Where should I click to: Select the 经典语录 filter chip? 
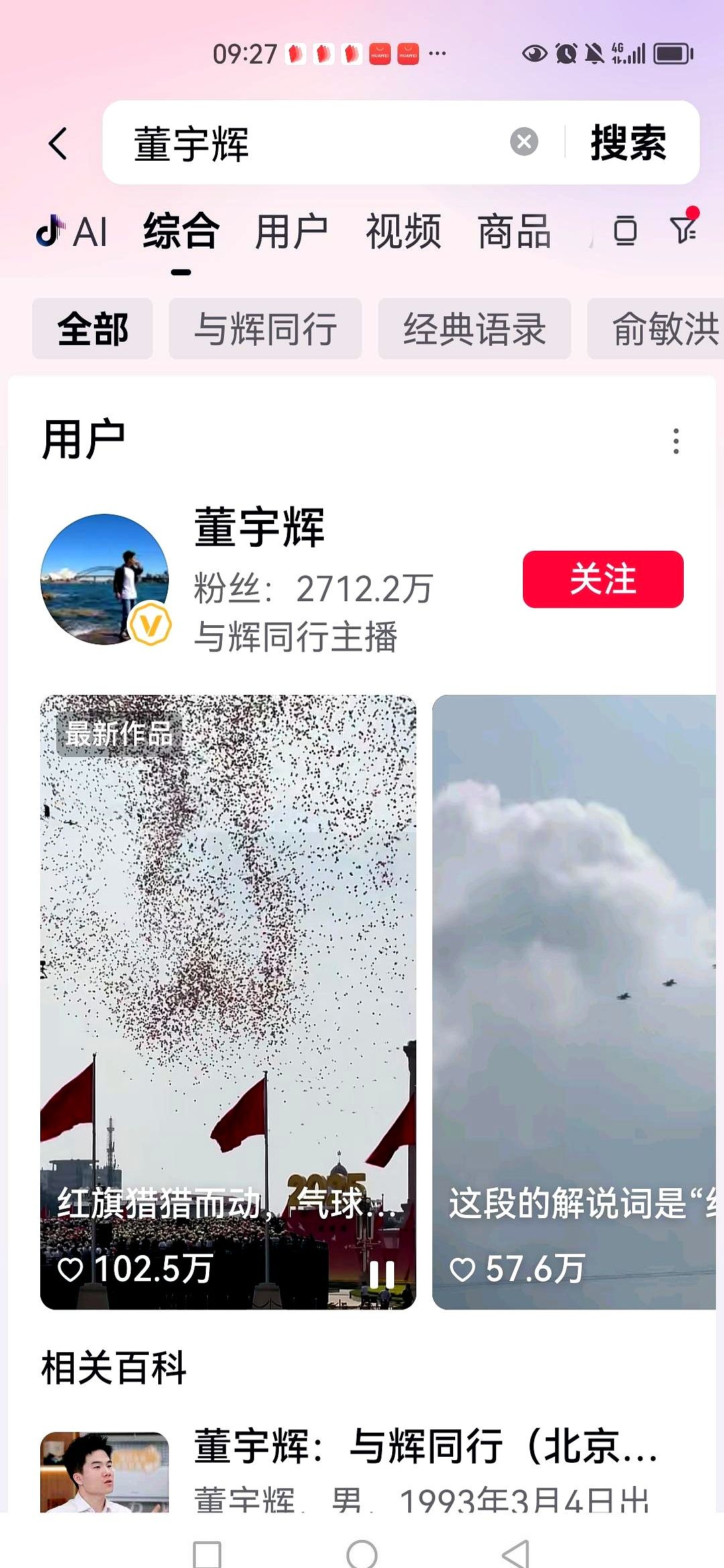(x=474, y=329)
